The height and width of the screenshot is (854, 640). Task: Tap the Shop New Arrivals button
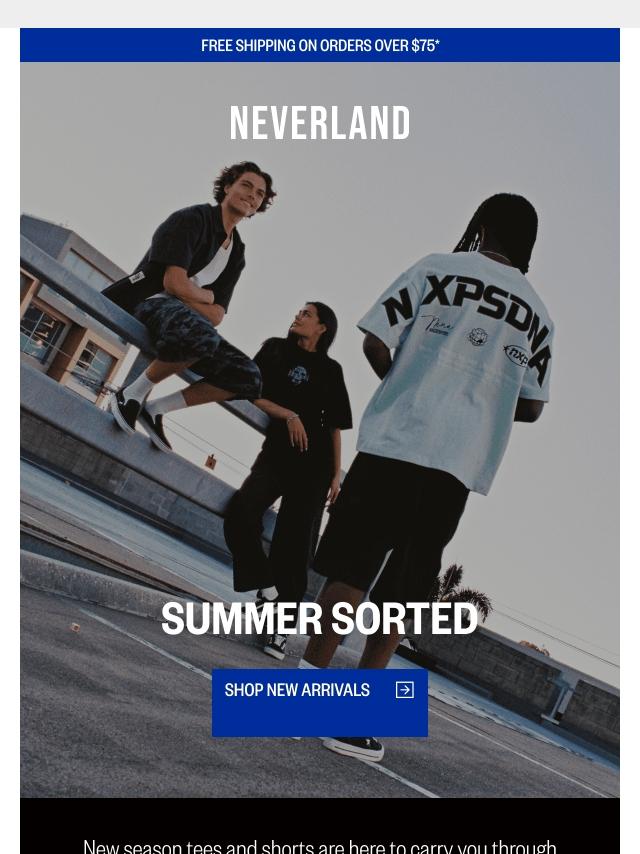click(319, 701)
